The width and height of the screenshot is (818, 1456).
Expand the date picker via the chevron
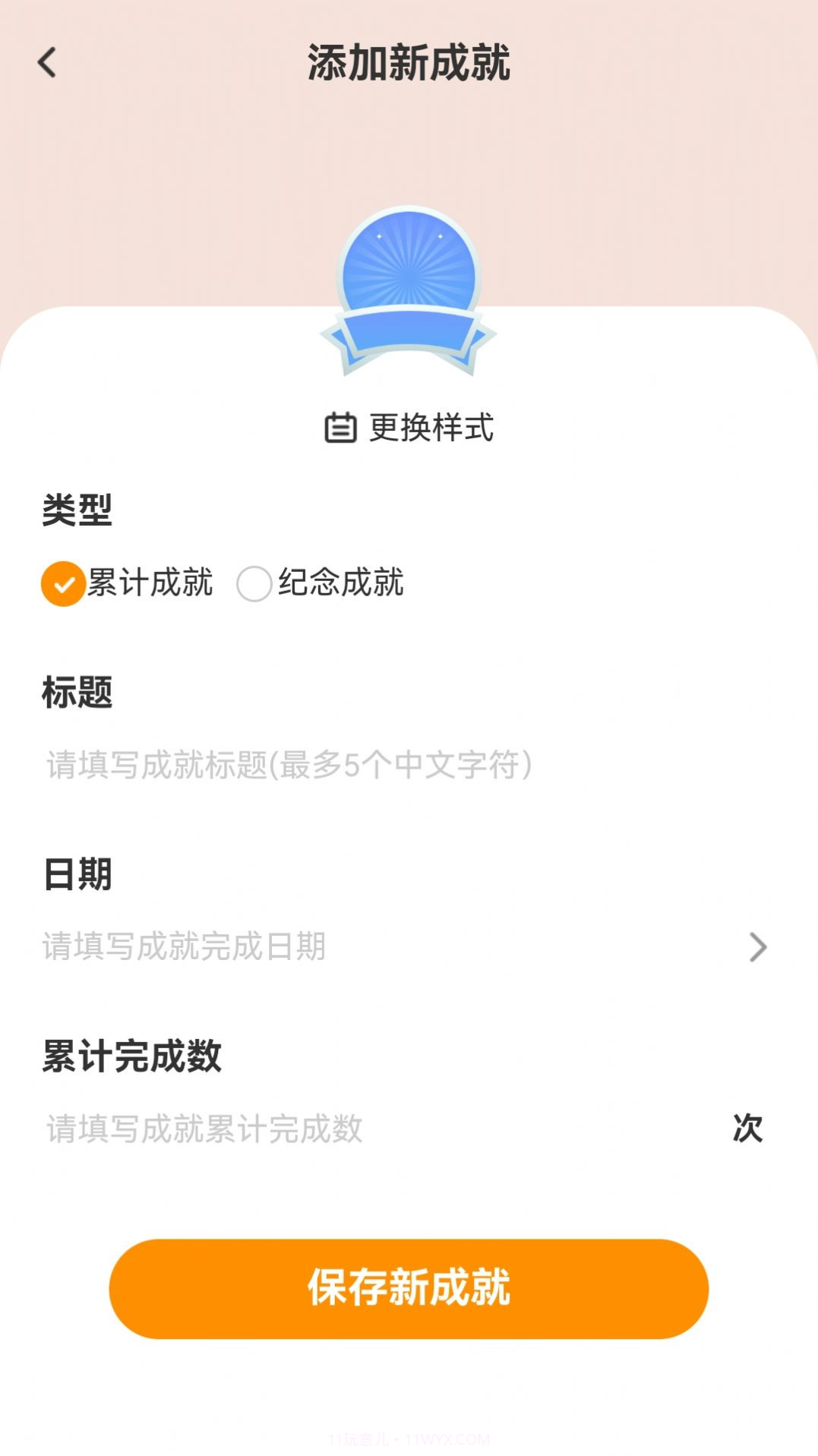pyautogui.click(x=756, y=946)
